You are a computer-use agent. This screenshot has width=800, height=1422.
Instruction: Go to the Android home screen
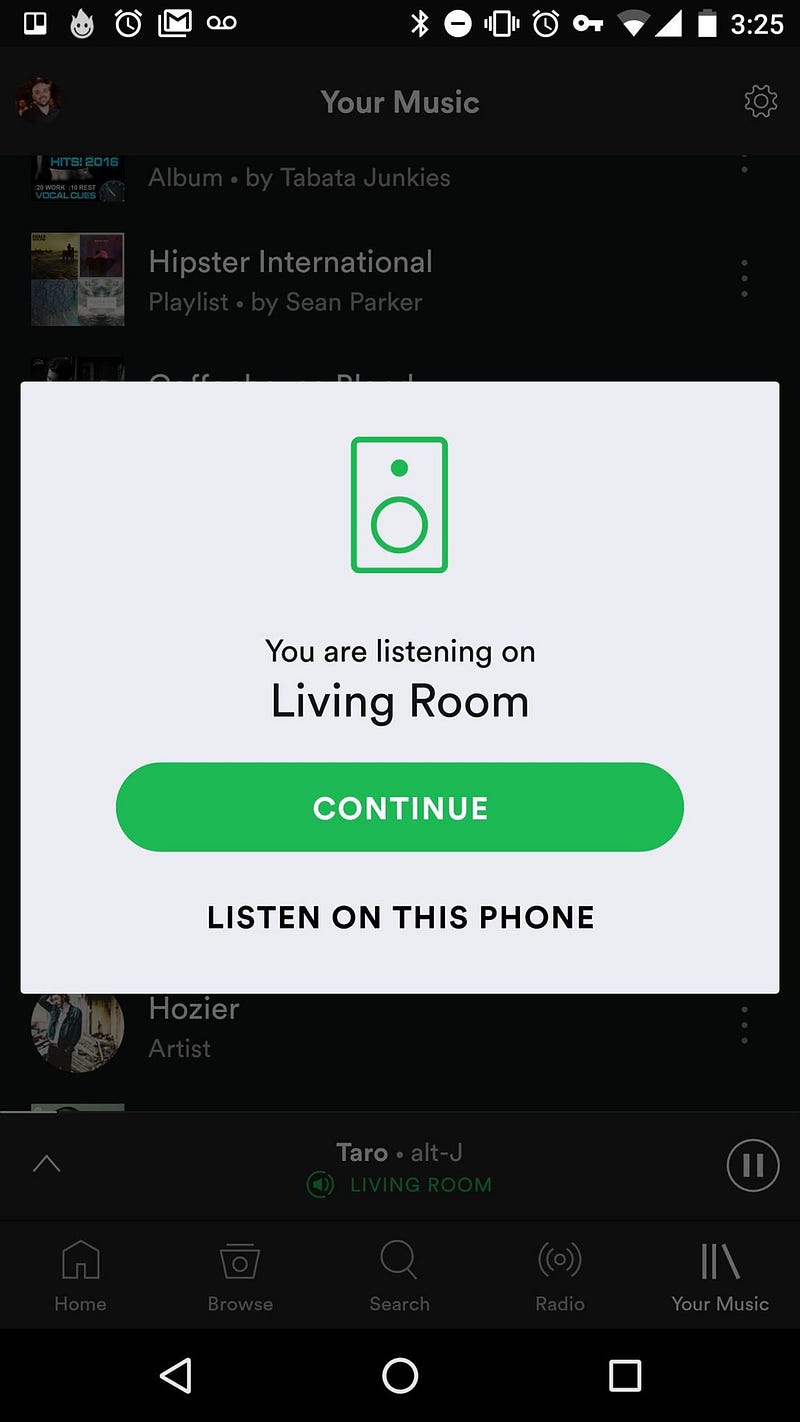400,1376
